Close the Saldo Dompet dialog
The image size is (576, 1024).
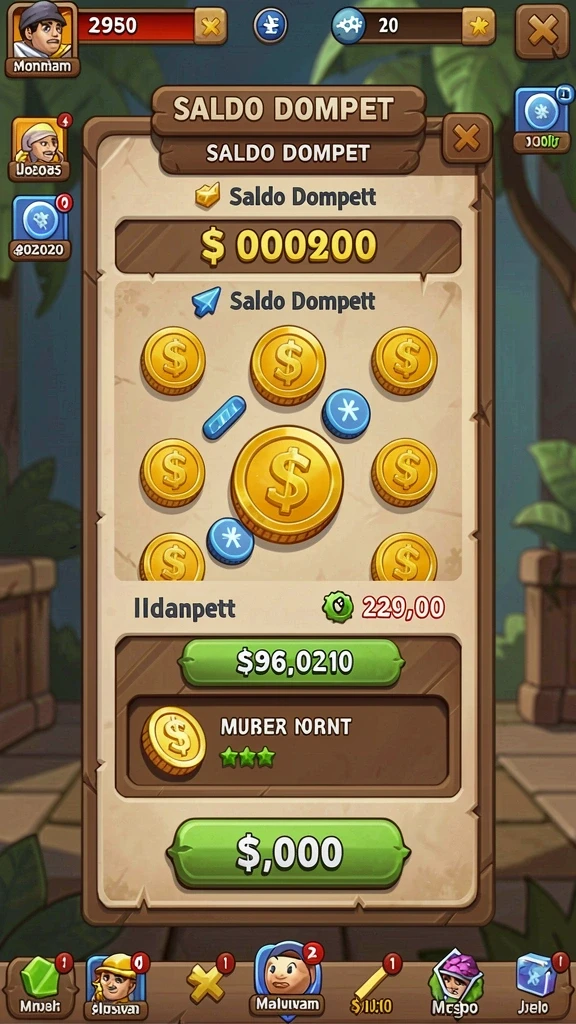coord(466,138)
